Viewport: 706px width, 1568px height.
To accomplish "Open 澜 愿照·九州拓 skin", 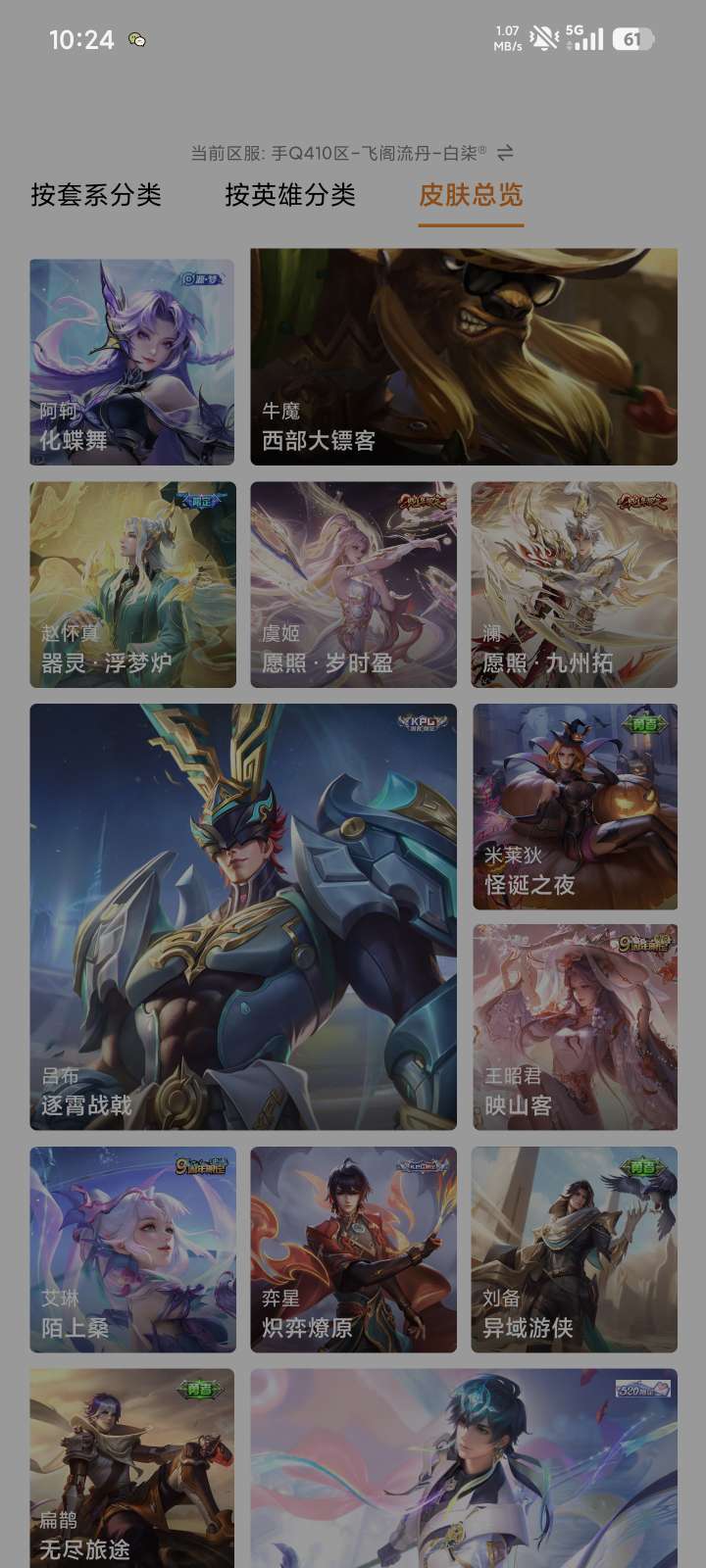I will pos(575,584).
